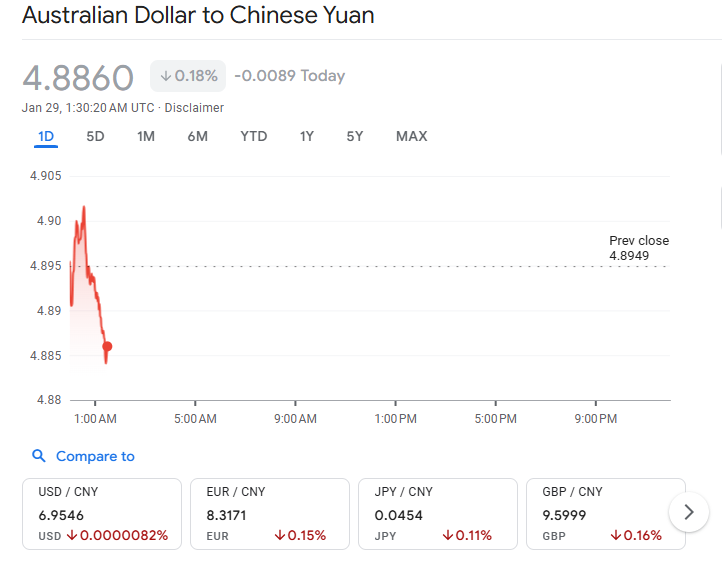Screen dimensions: 722x564
Task: Show the 6M chart range
Action: tap(197, 136)
